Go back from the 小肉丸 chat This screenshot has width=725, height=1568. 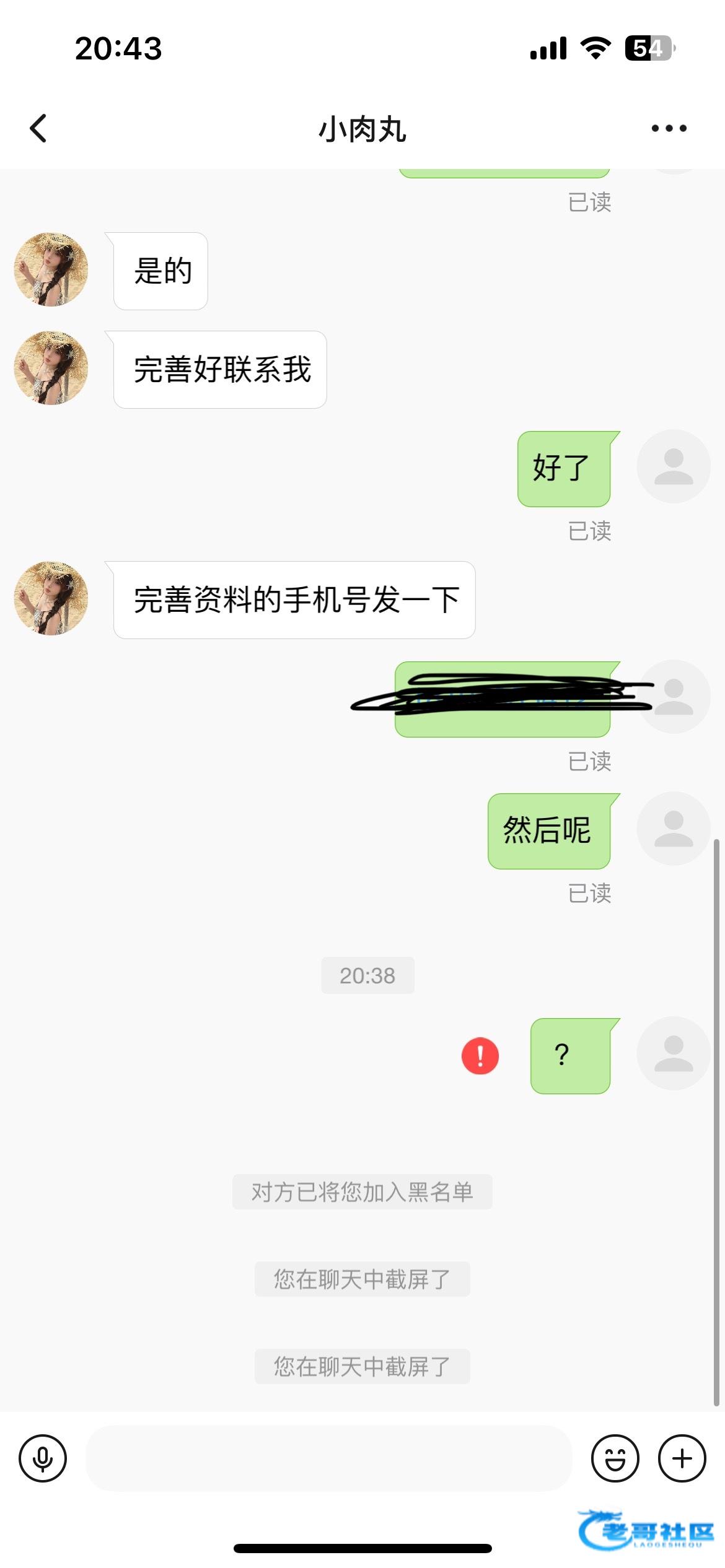pos(38,129)
